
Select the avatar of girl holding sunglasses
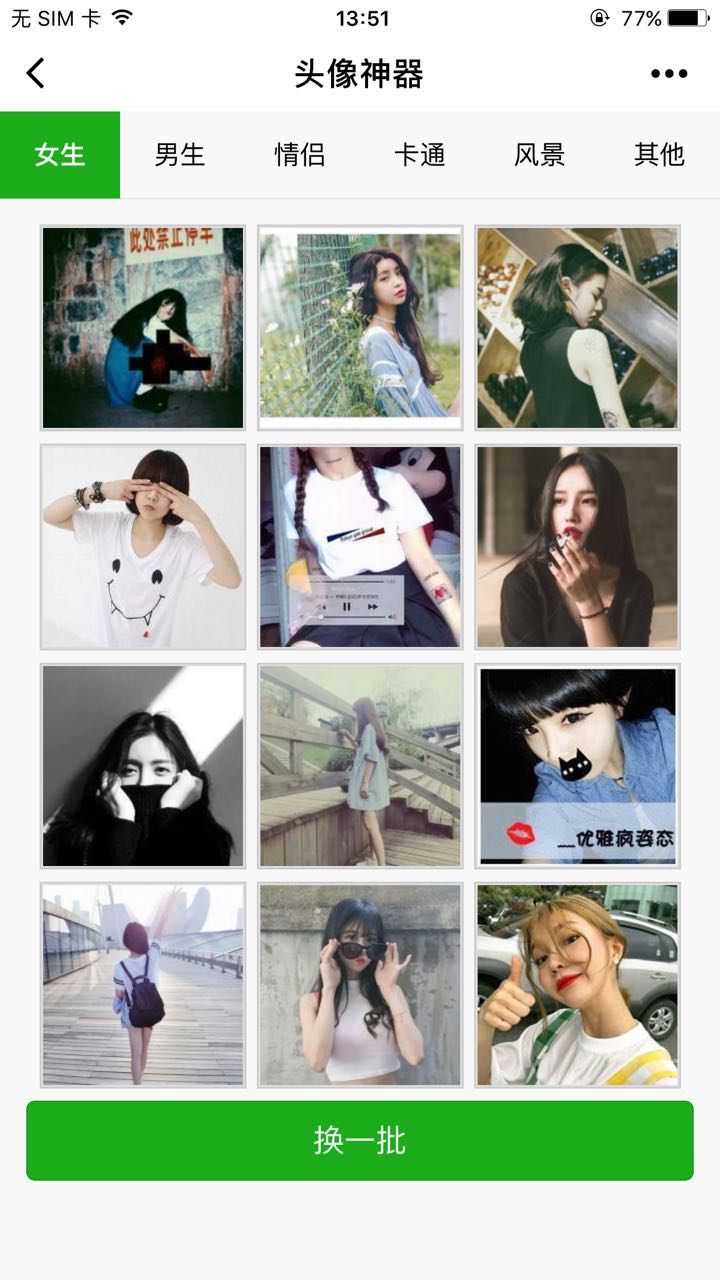[360, 984]
